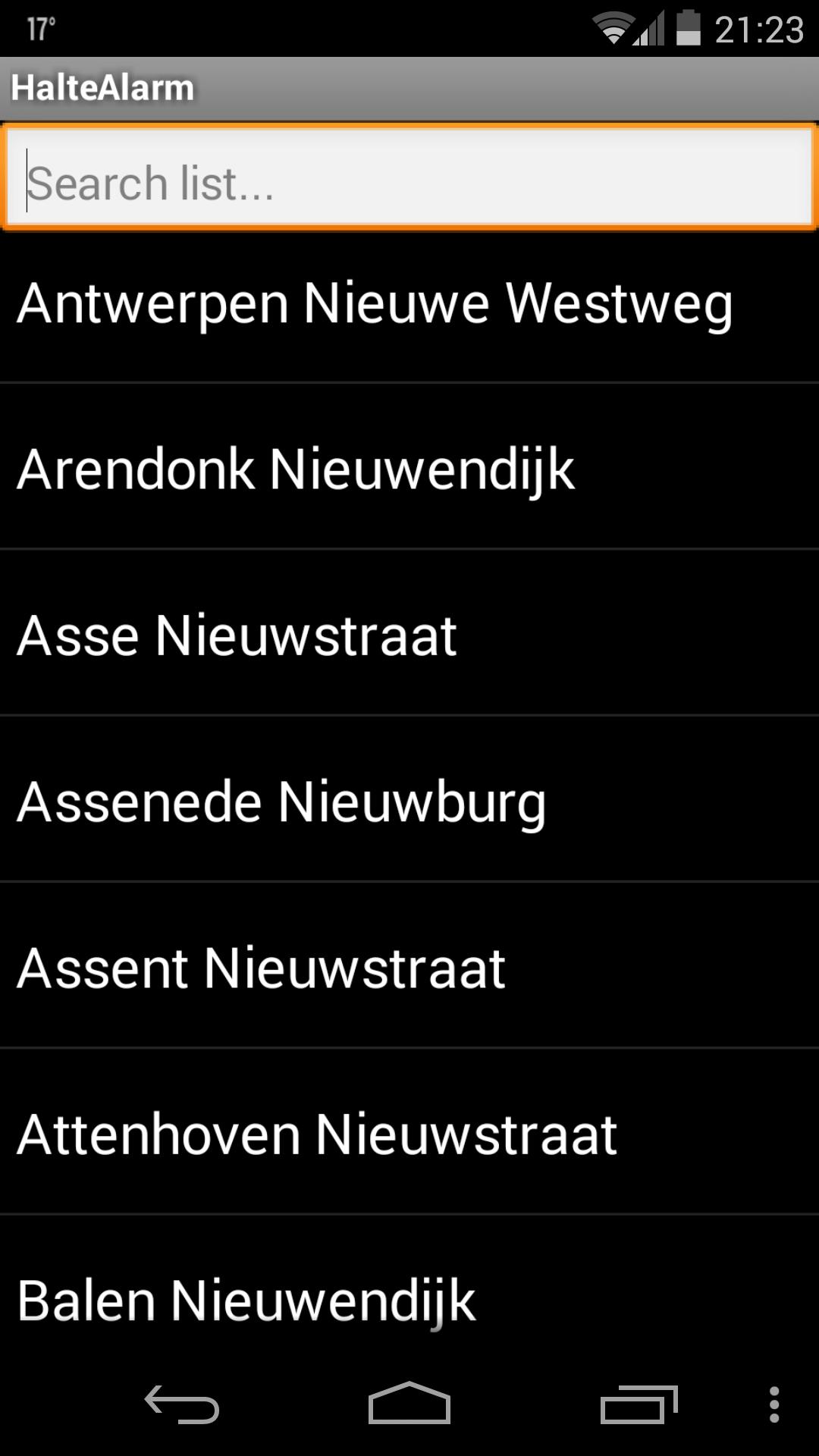Select Arendonk Nieuwendijk stop

[x=297, y=469]
